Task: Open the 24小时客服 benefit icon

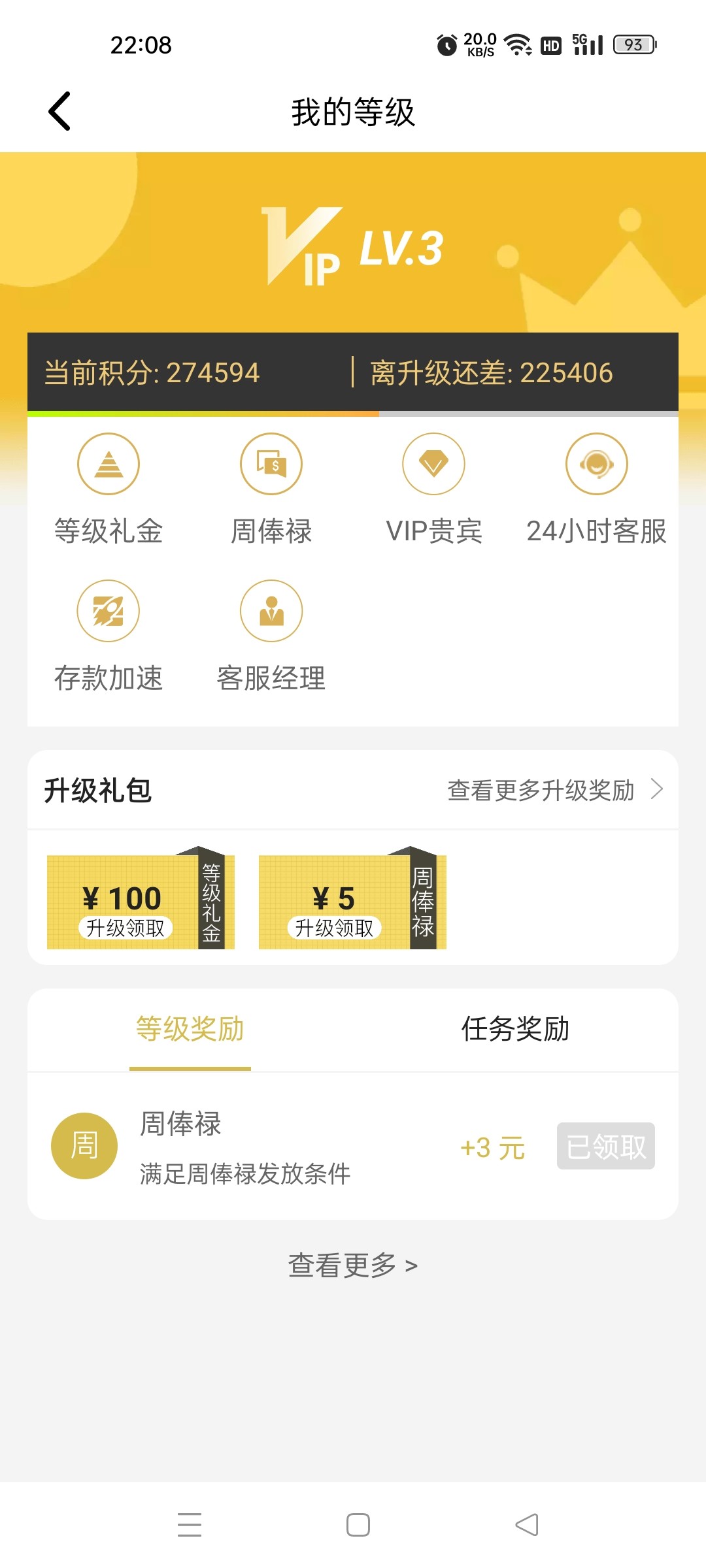Action: point(596,465)
